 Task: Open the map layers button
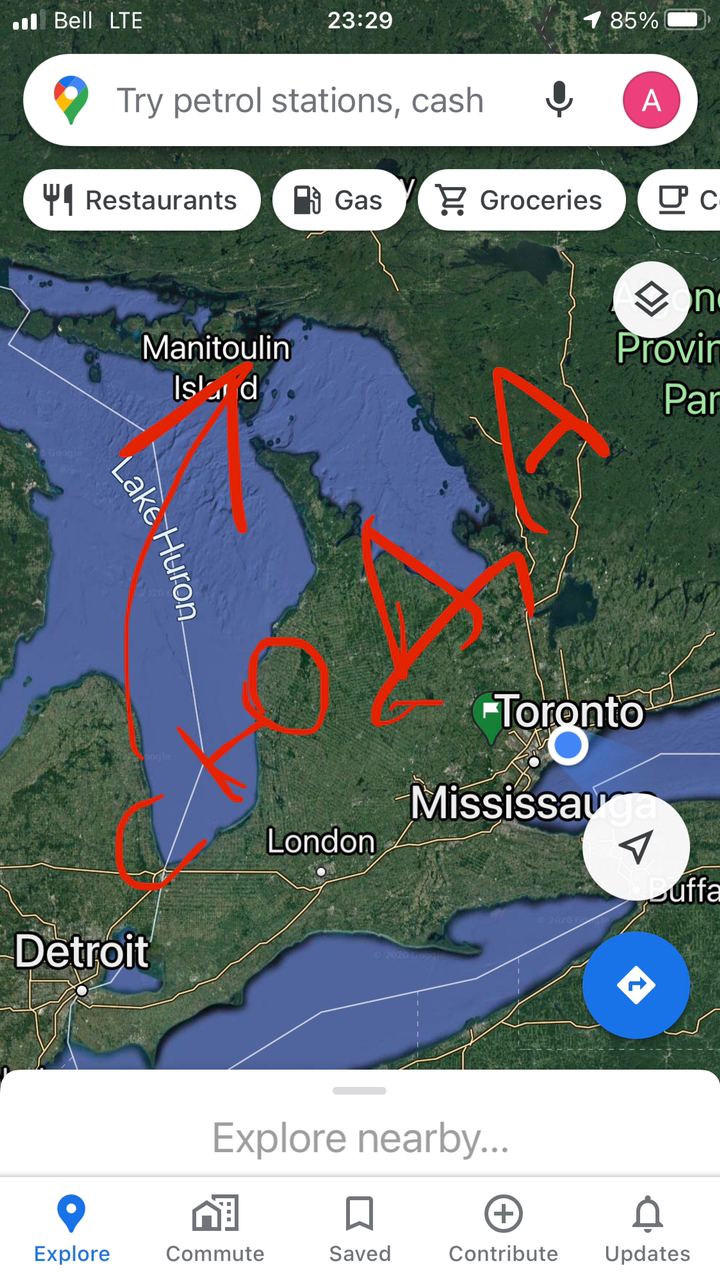pyautogui.click(x=651, y=298)
